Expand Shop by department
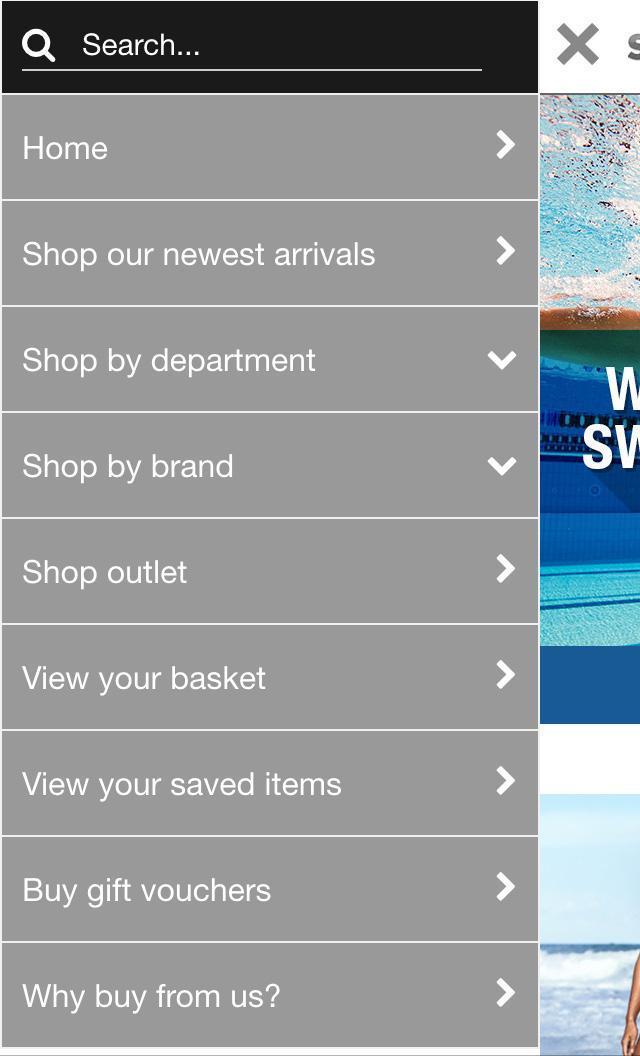 (269, 360)
